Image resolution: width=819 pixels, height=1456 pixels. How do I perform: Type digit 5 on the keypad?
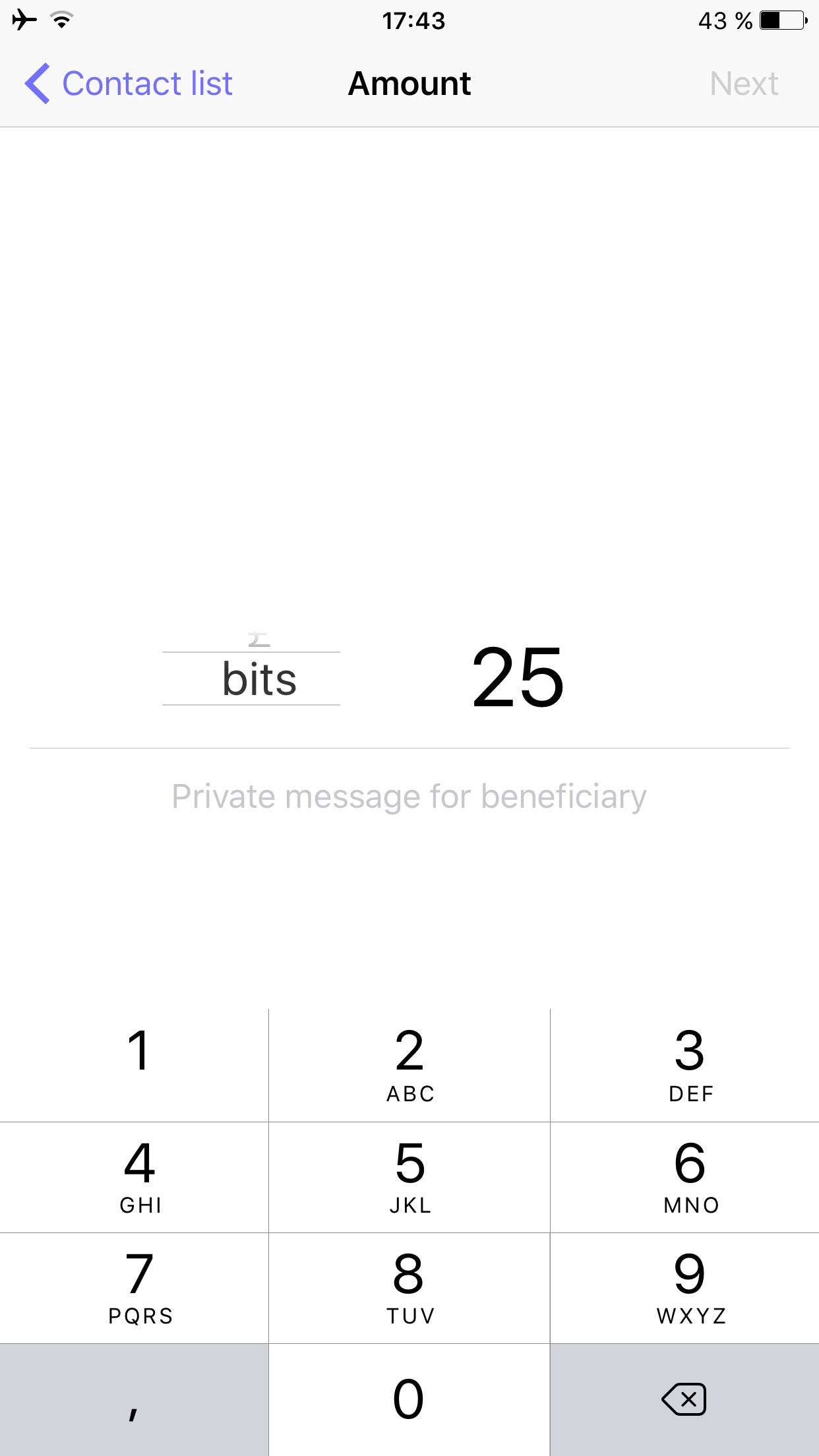[x=409, y=1176]
